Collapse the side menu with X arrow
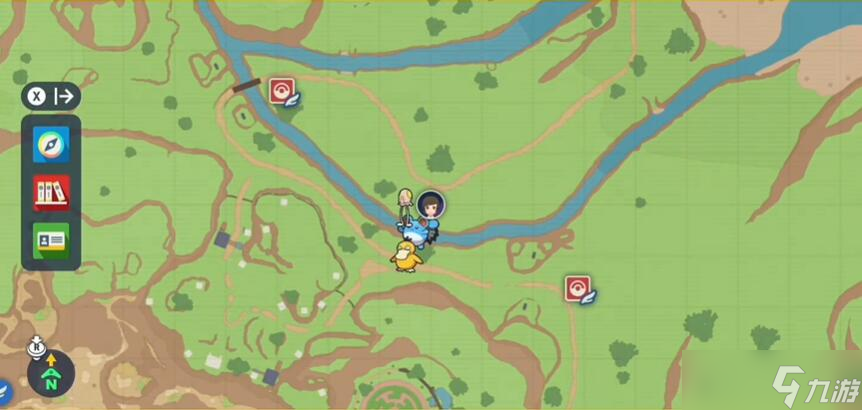Image resolution: width=862 pixels, height=410 pixels. tap(52, 96)
